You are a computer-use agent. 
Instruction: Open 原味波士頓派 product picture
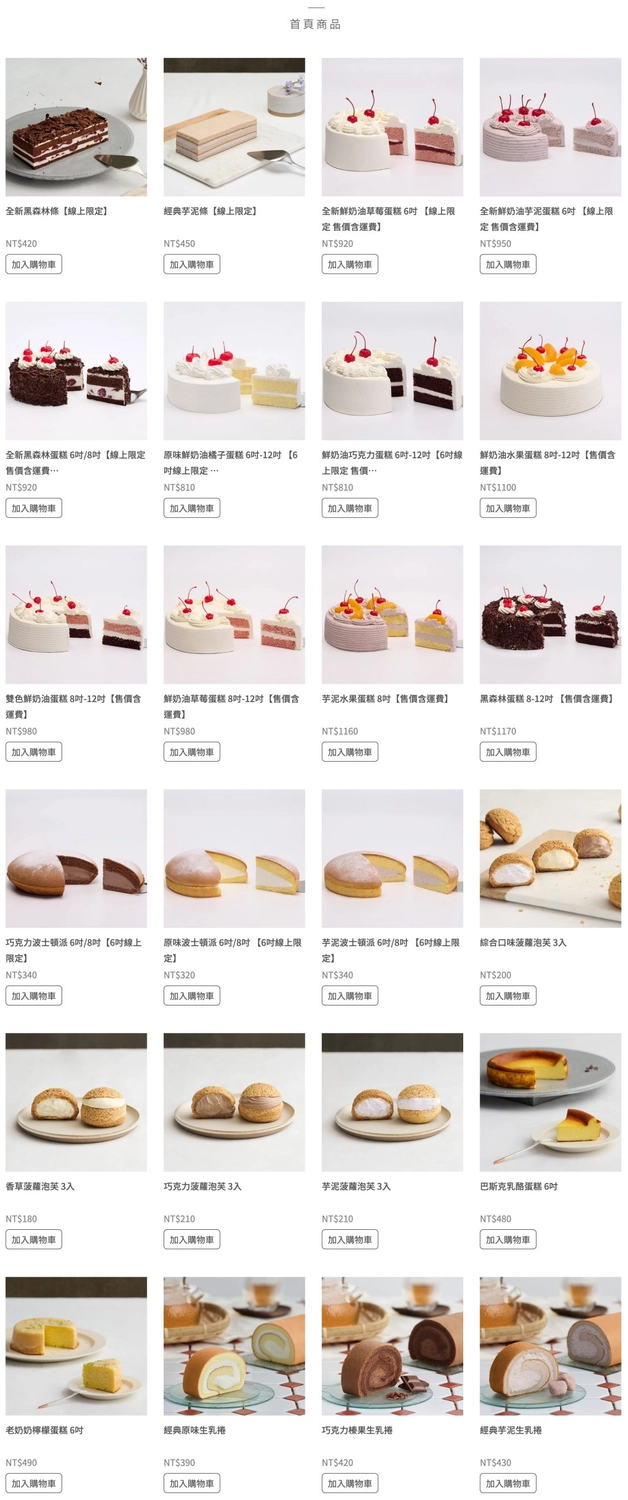pos(234,858)
